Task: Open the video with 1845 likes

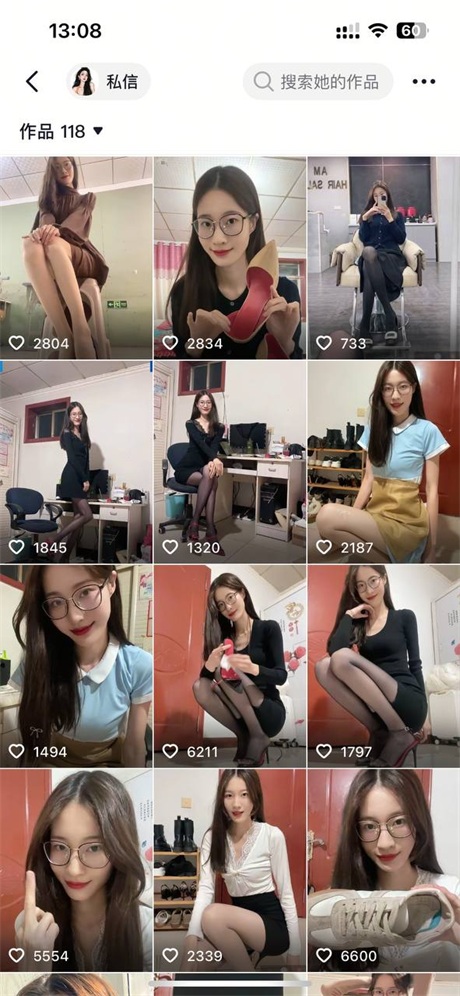Action: (x=76, y=462)
